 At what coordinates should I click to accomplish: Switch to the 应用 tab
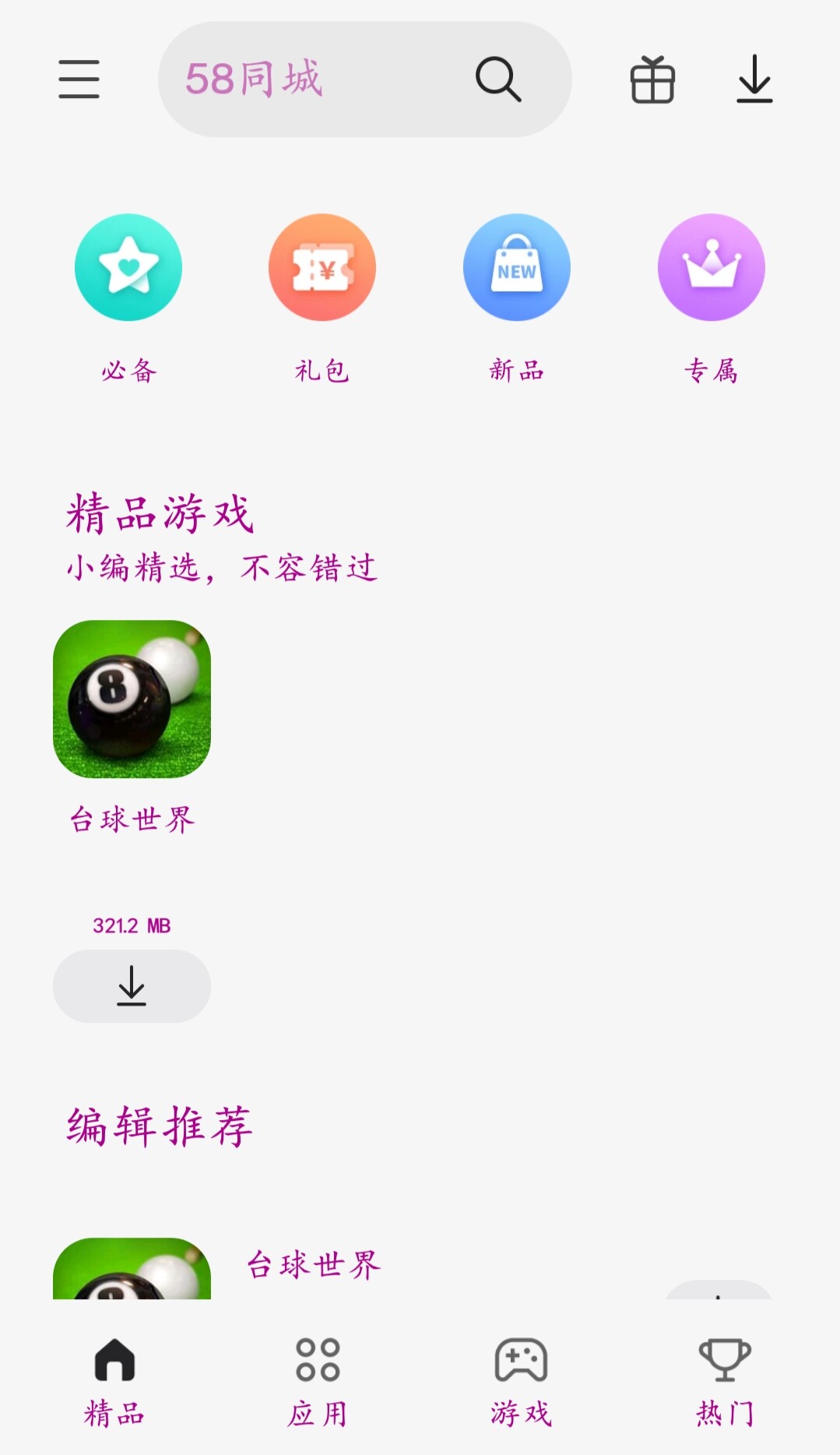tap(318, 1381)
